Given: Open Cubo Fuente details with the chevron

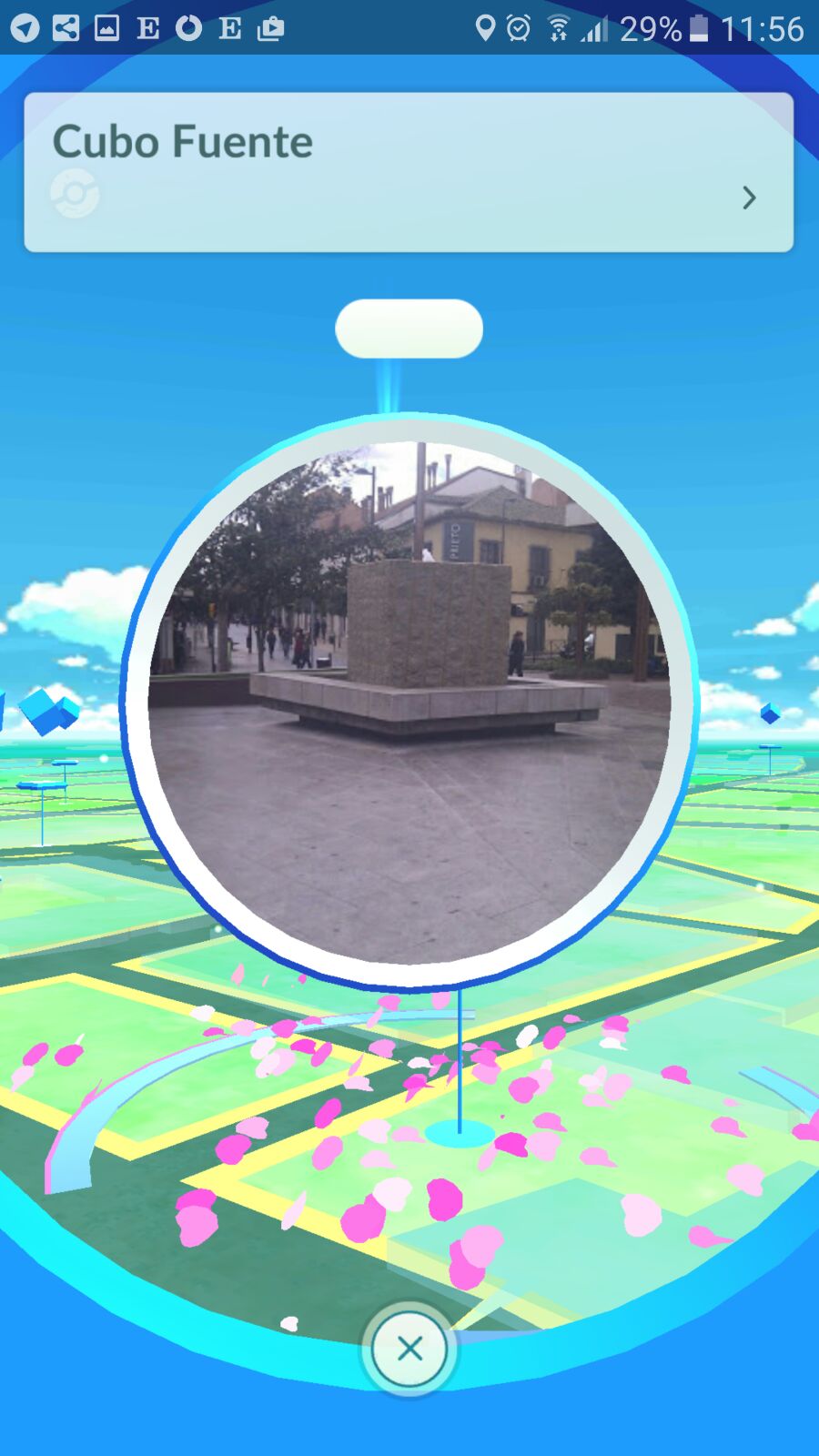Looking at the screenshot, I should pyautogui.click(x=749, y=197).
